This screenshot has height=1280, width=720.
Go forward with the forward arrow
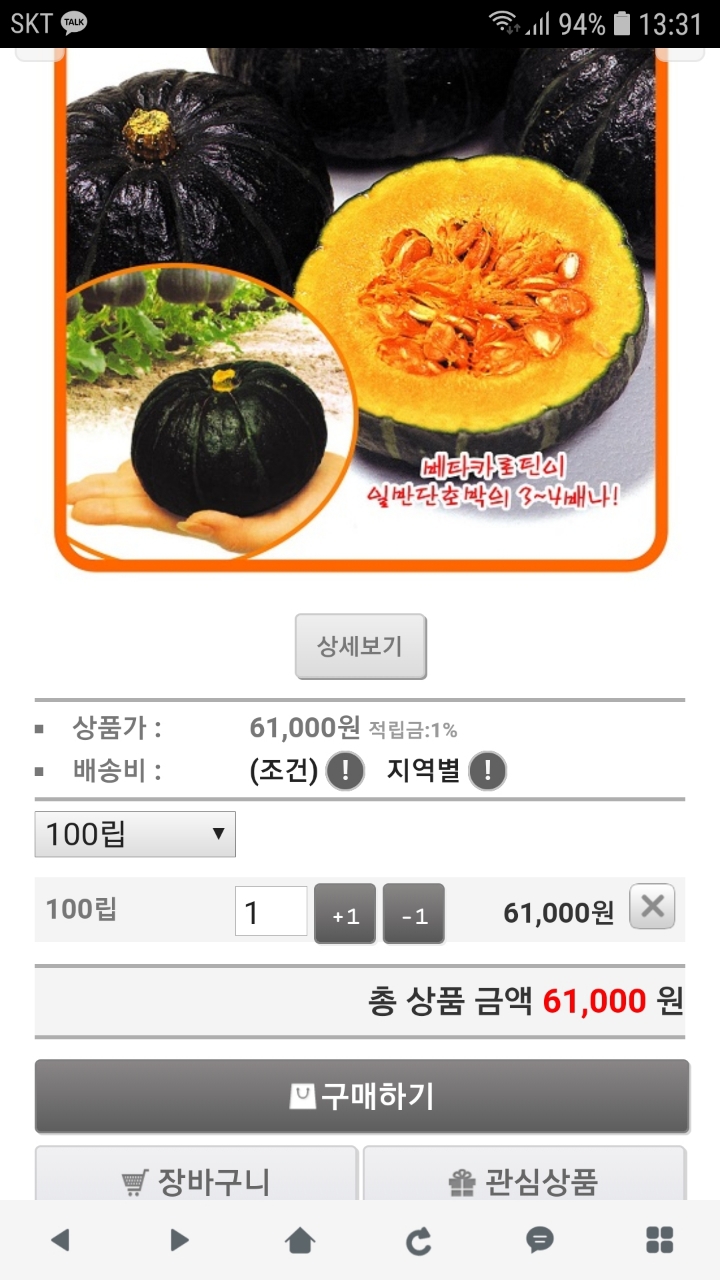[180, 1241]
